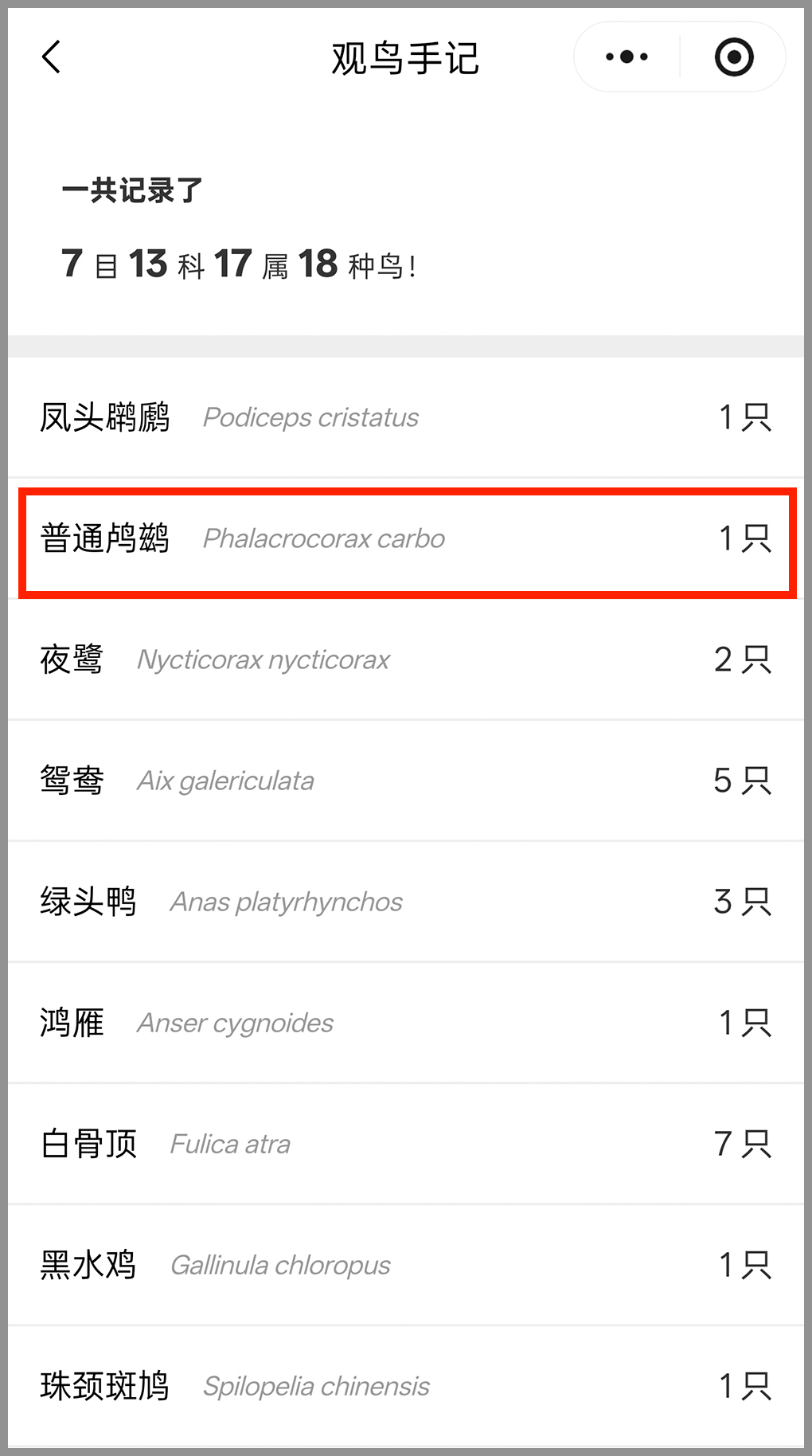Open the 绿头鸭 row
812x1456 pixels.
(x=406, y=902)
